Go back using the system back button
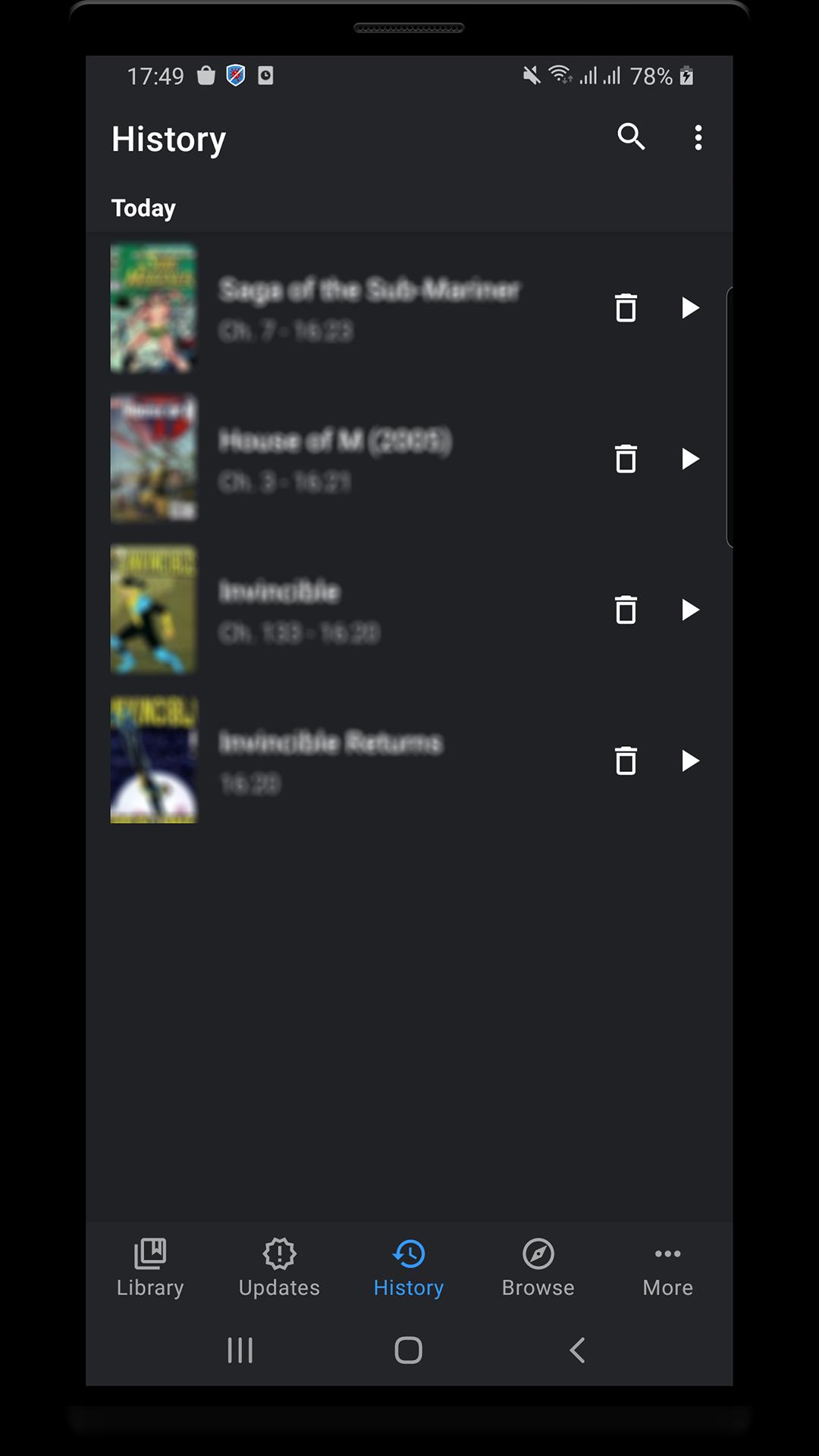Image resolution: width=819 pixels, height=1456 pixels. pyautogui.click(x=577, y=1350)
